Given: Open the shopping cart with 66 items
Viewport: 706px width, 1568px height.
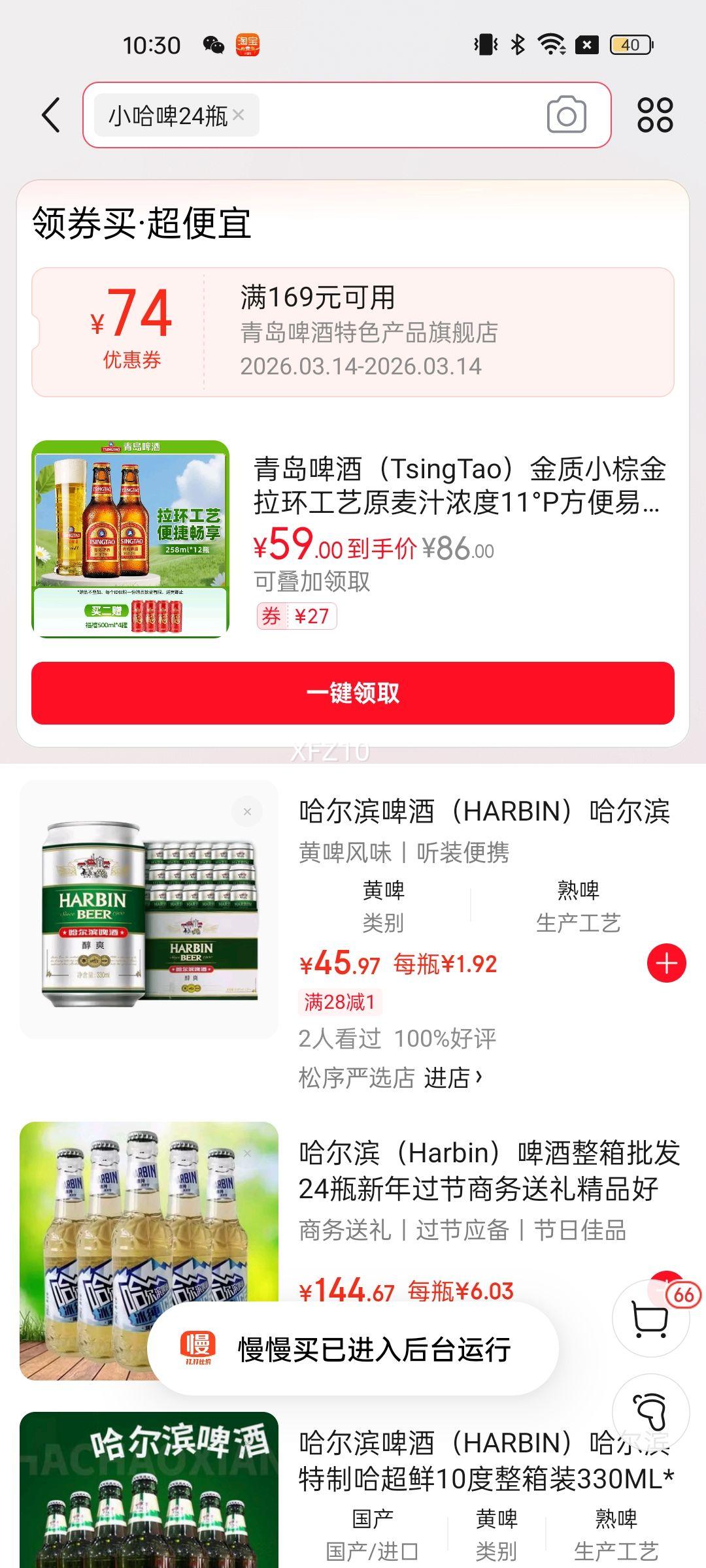Looking at the screenshot, I should point(651,1318).
